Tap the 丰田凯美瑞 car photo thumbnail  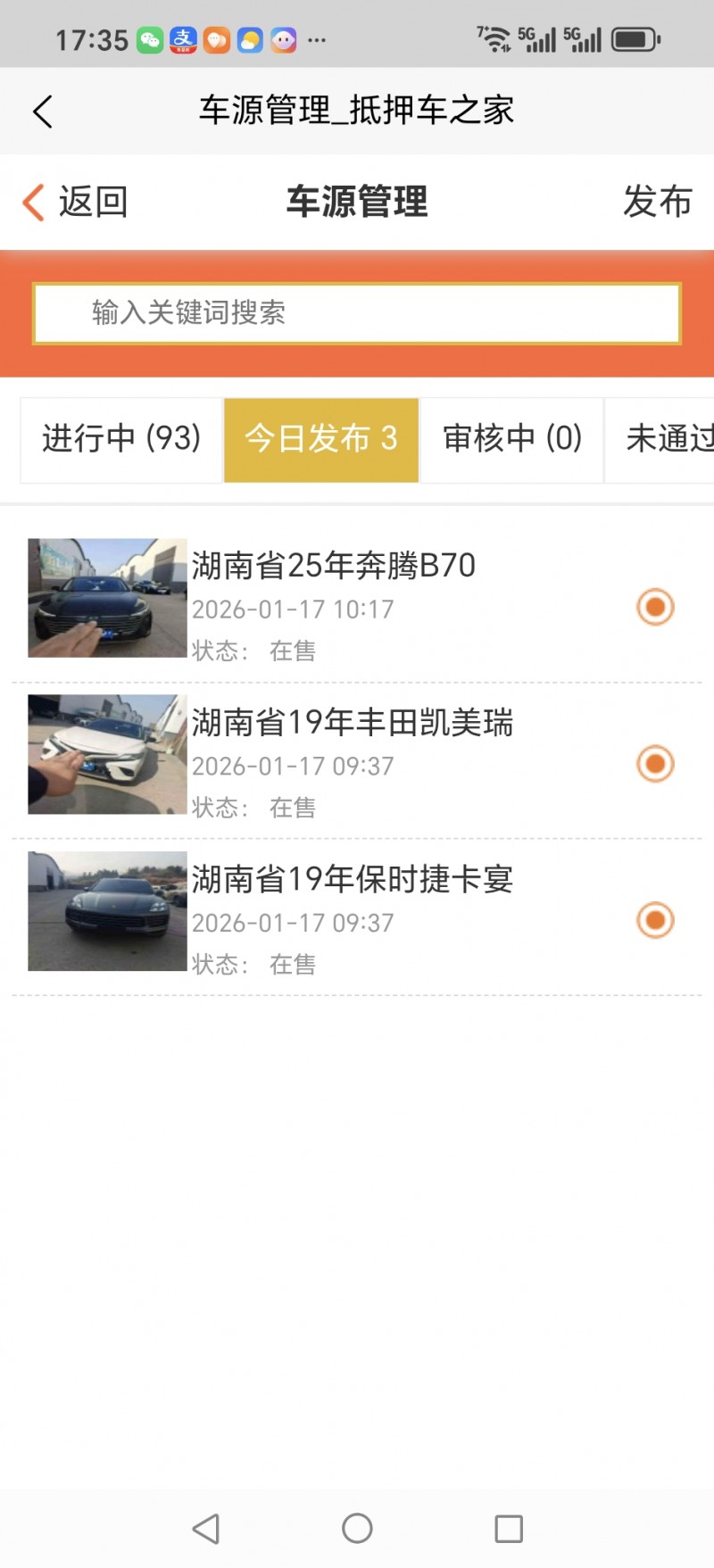106,754
